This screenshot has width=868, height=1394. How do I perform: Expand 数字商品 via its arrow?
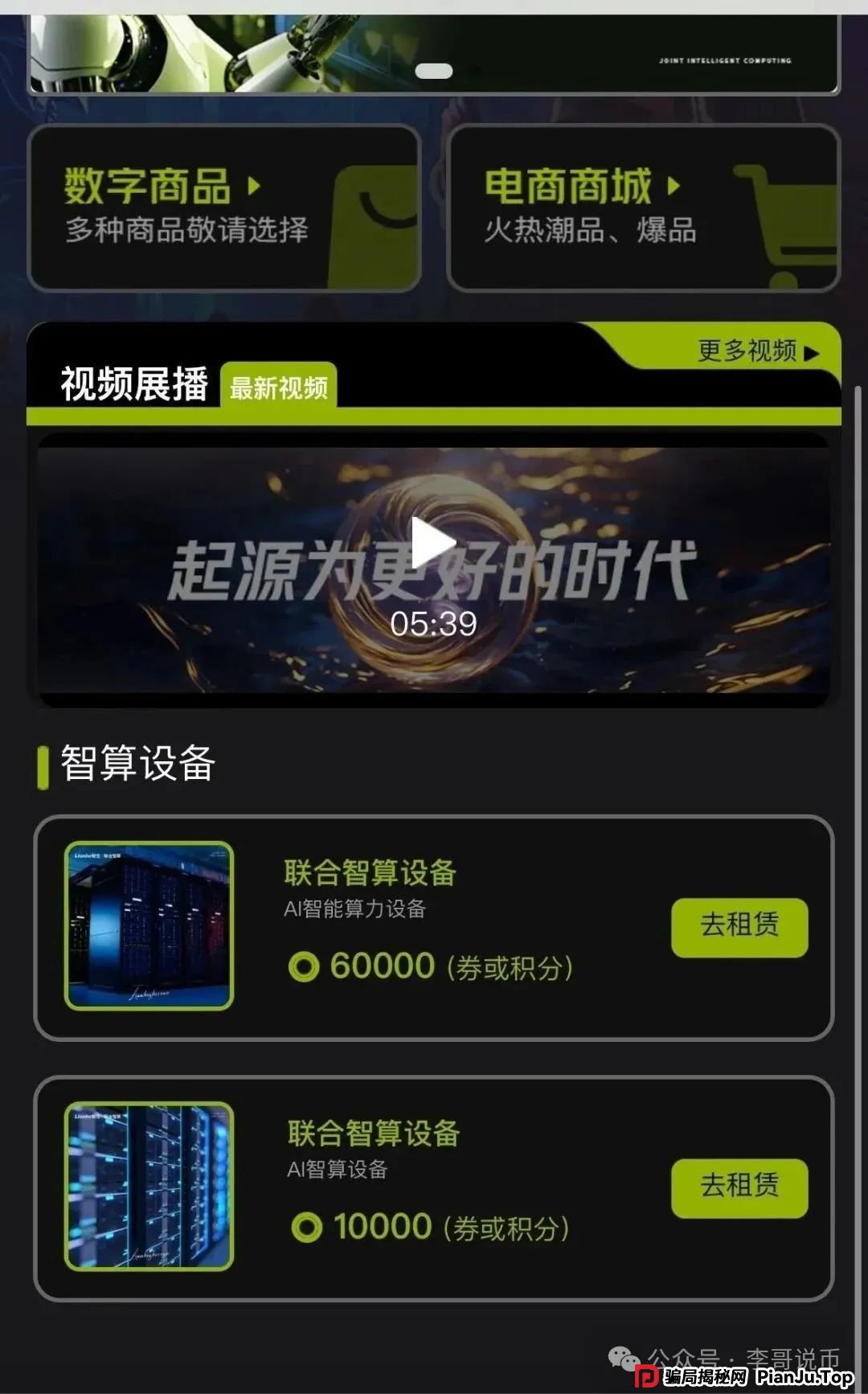tap(254, 186)
